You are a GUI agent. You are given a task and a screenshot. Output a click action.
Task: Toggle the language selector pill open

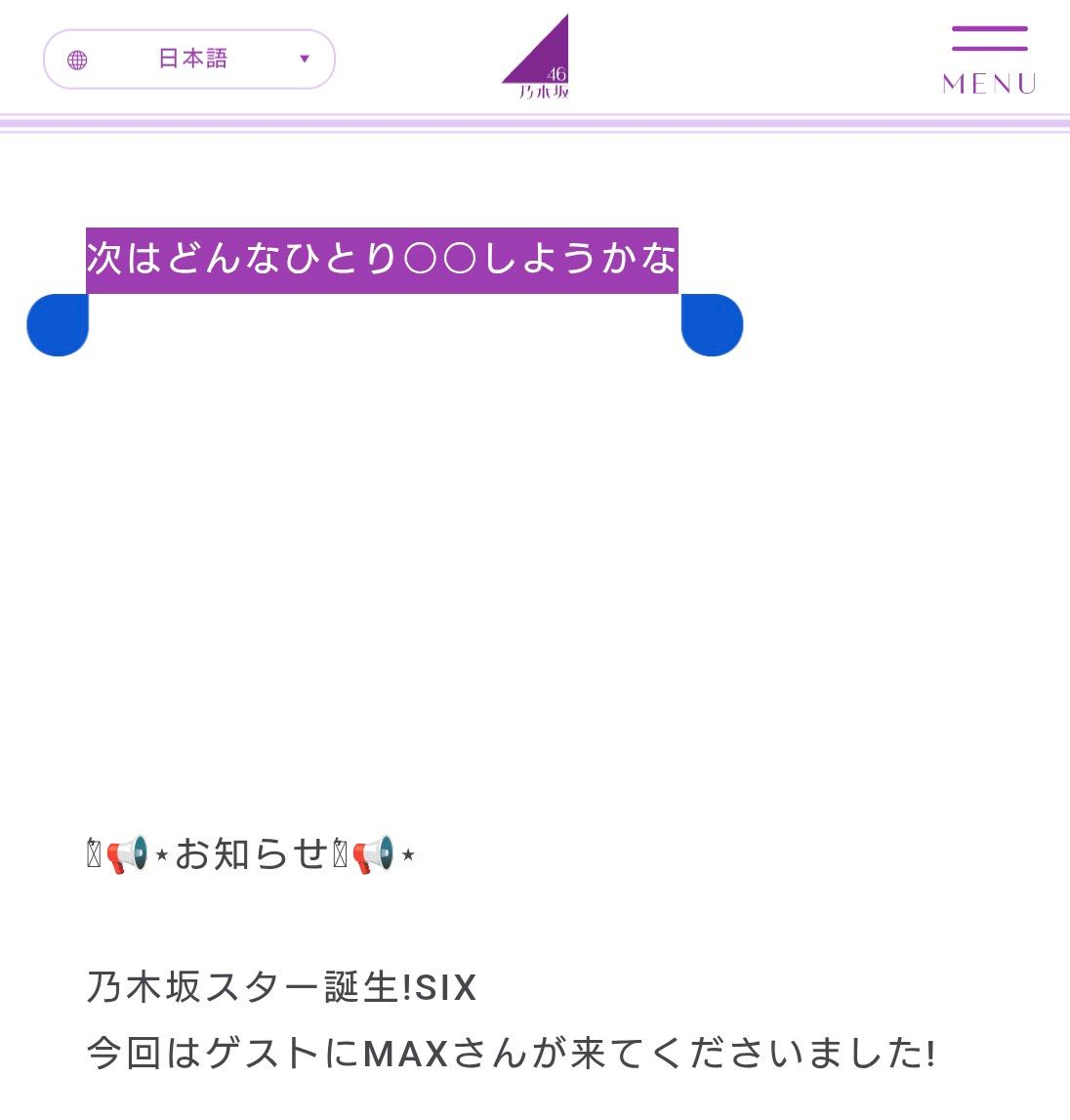click(189, 59)
